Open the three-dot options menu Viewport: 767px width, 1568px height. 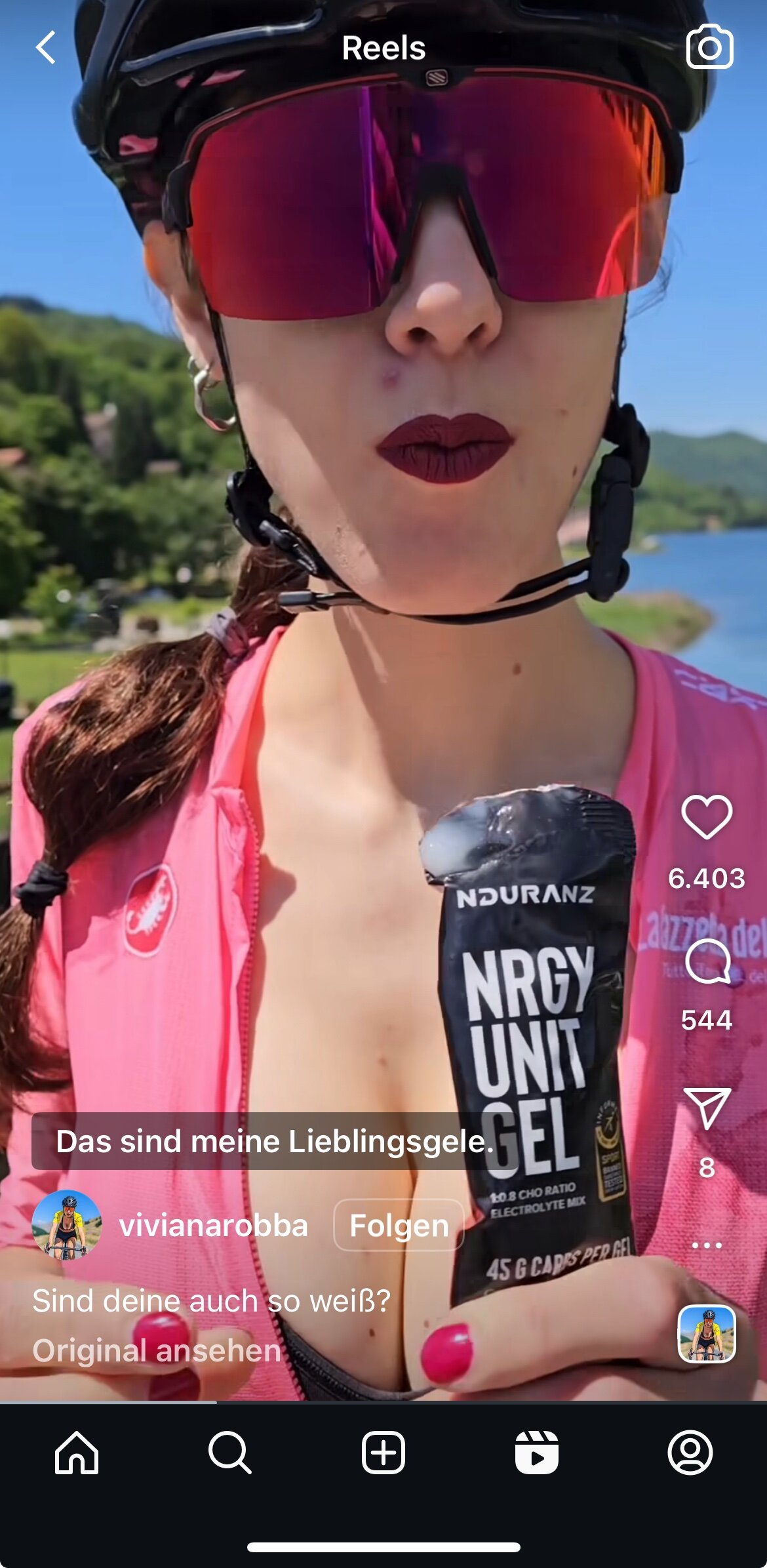click(707, 1245)
